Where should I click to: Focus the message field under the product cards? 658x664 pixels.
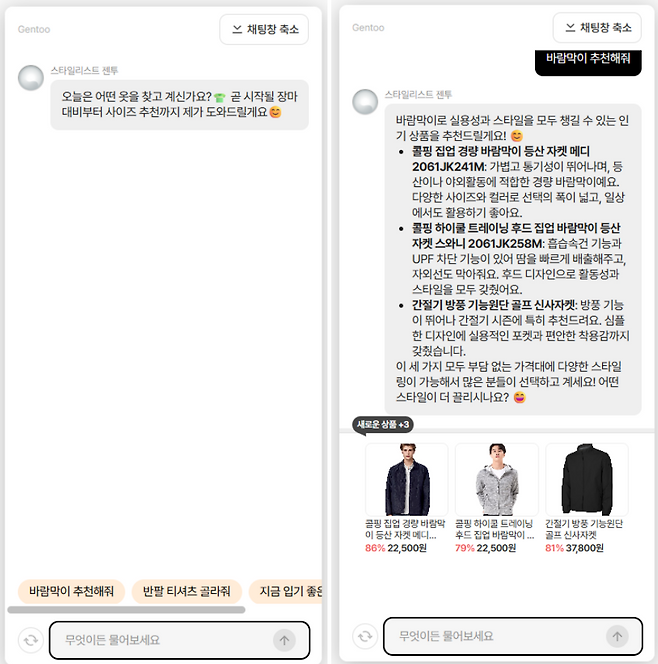(x=495, y=636)
